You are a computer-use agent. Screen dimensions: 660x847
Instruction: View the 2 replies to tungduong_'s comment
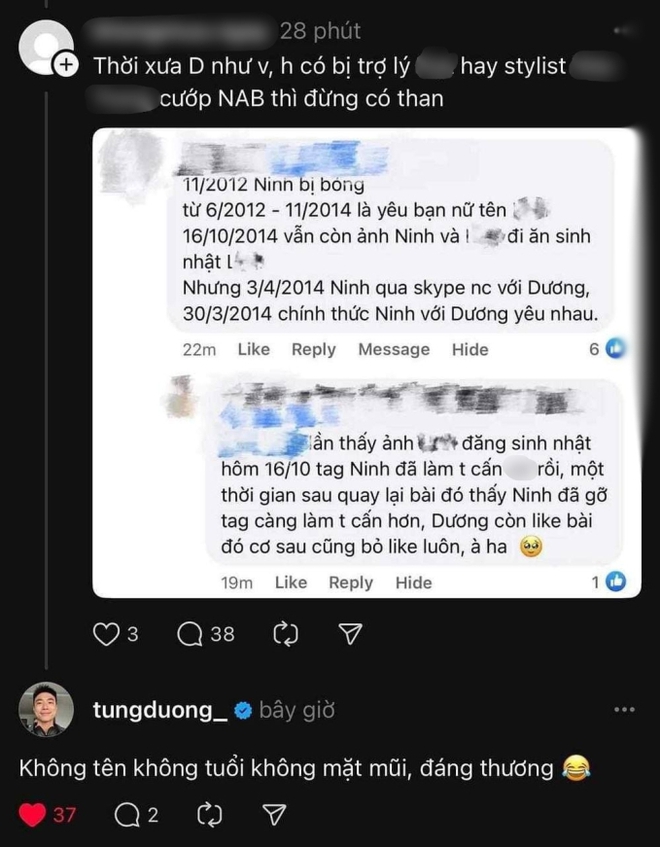[126, 815]
